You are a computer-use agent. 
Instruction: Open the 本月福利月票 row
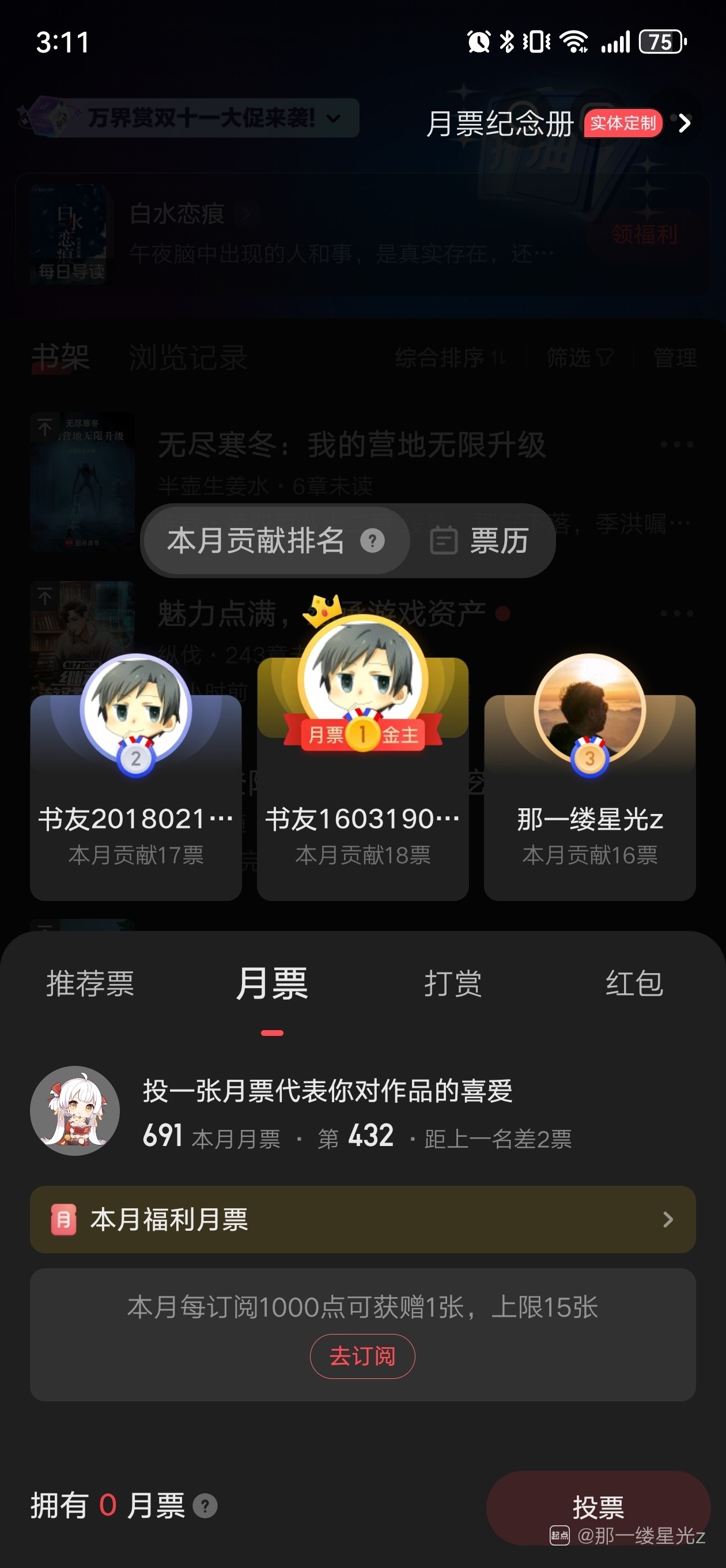tap(362, 1219)
